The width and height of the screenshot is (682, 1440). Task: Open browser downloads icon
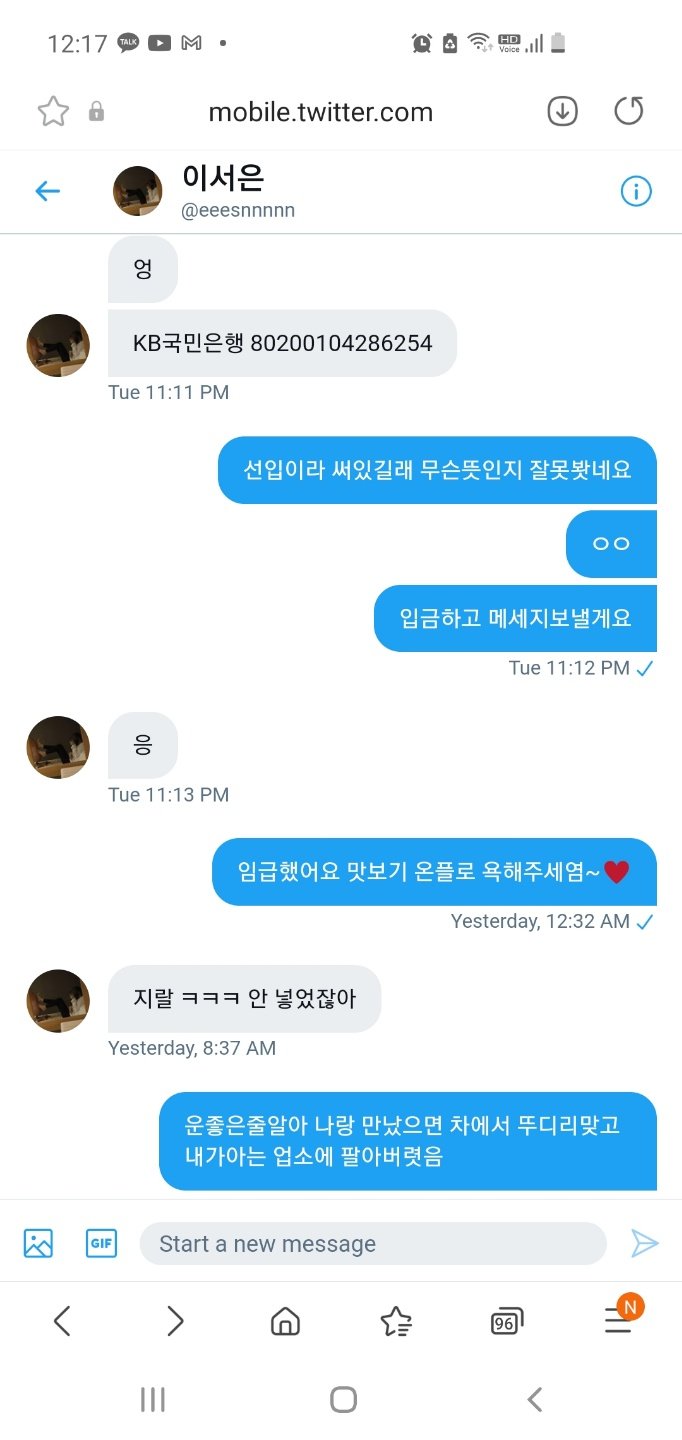(x=563, y=111)
